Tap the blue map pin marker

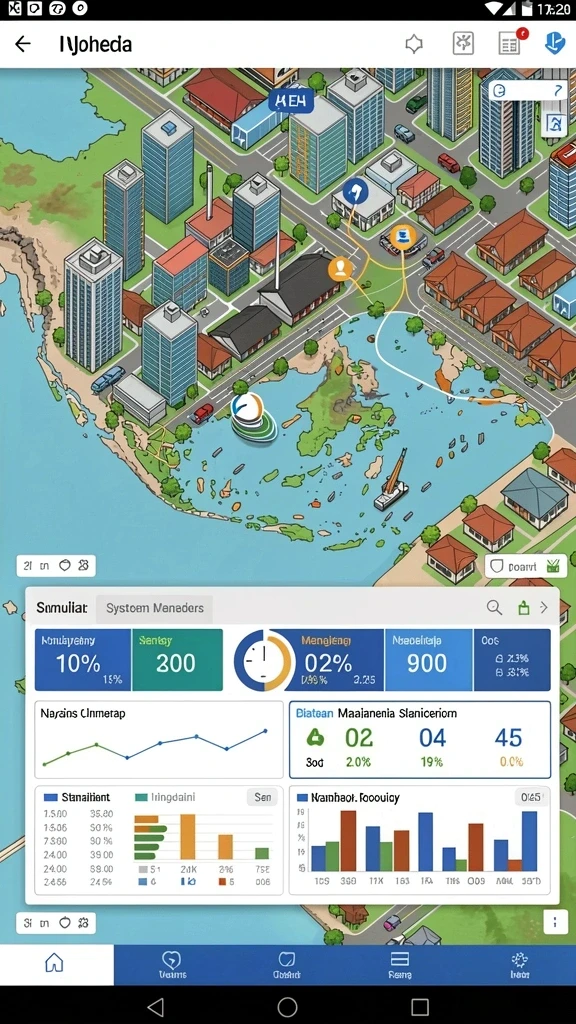[x=355, y=191]
